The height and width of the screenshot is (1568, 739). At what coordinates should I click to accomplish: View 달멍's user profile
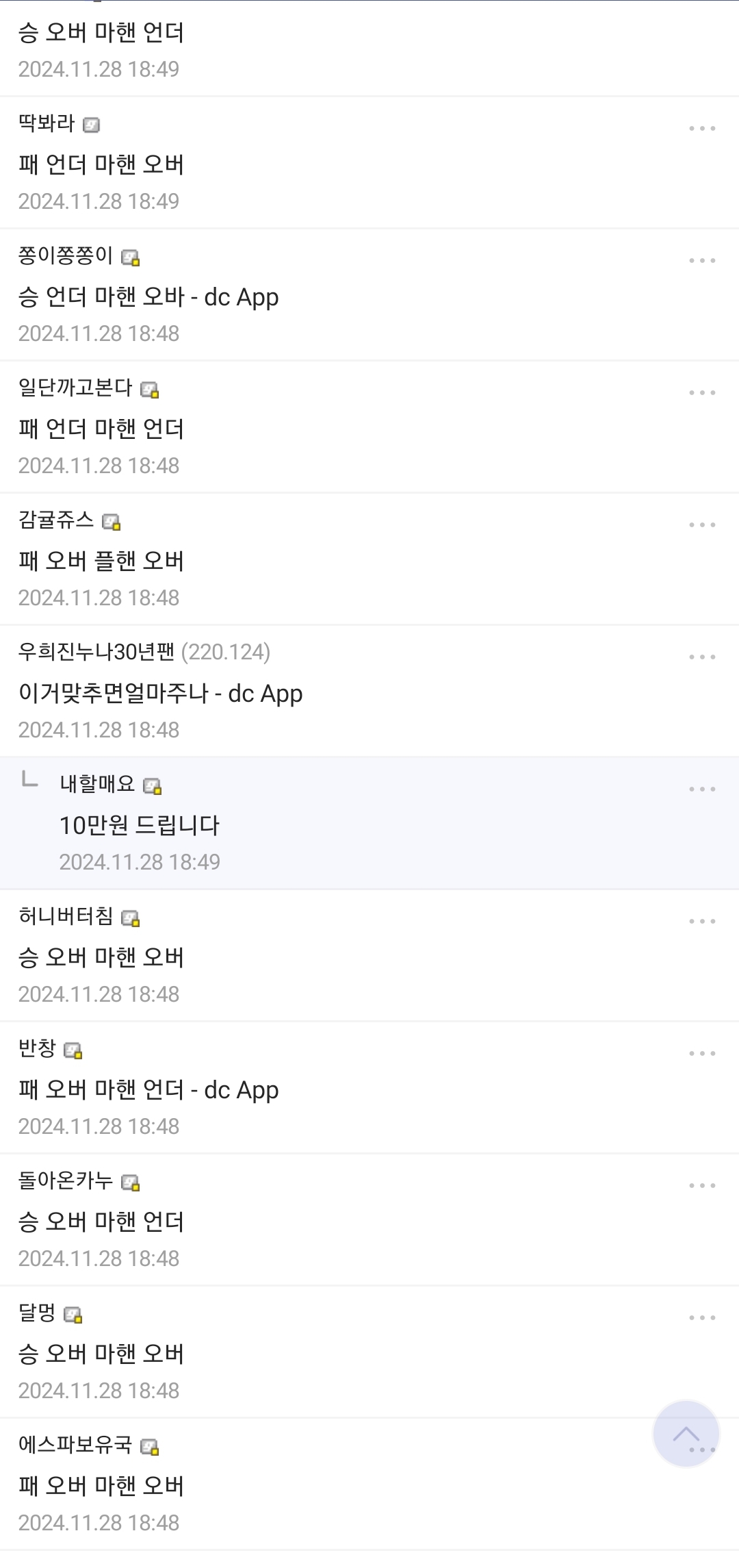point(37,1313)
